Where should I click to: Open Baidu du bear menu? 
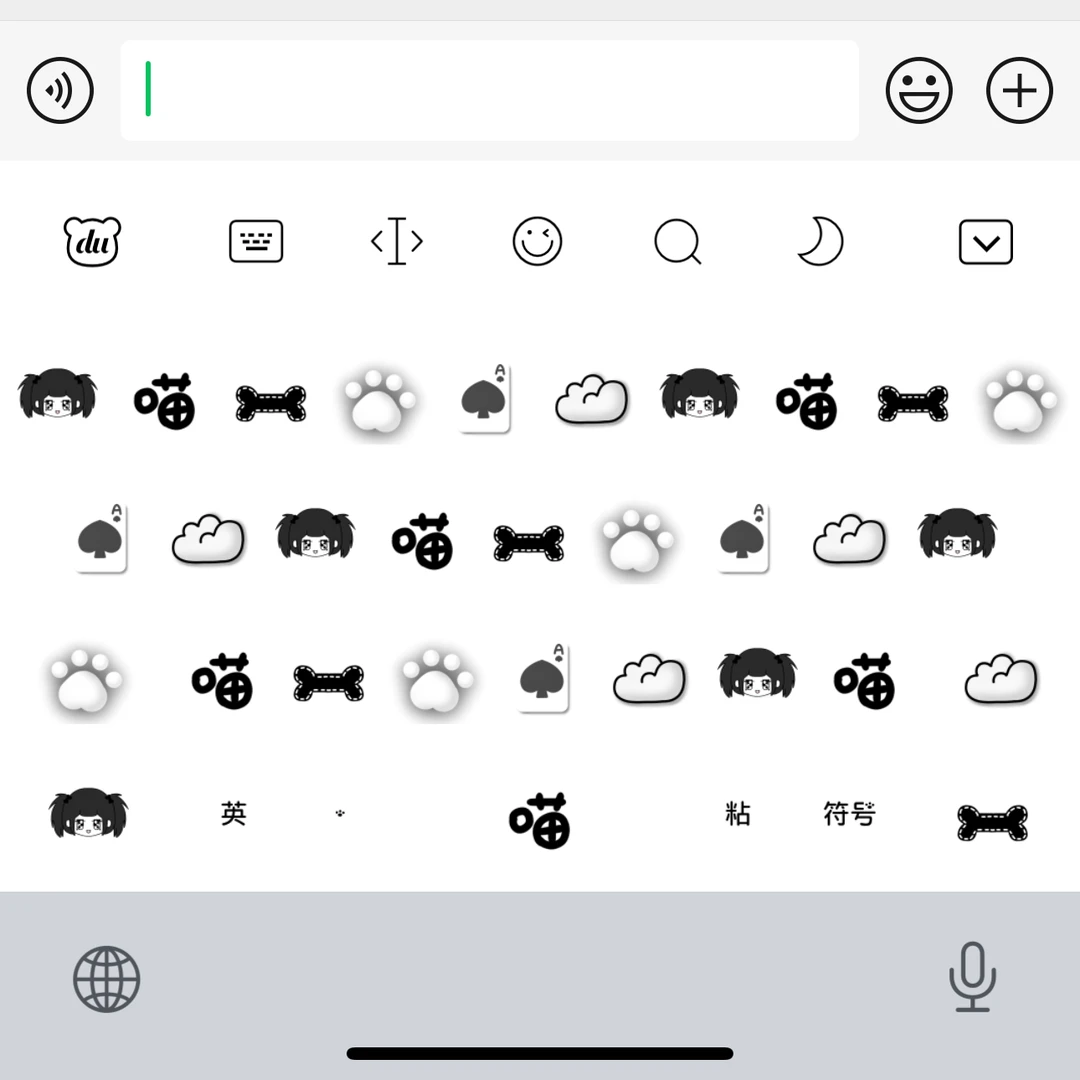point(92,242)
